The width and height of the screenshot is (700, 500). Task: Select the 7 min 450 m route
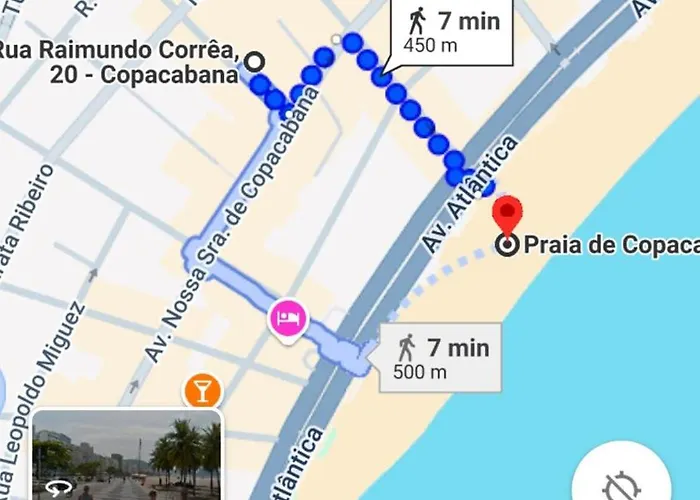(451, 32)
